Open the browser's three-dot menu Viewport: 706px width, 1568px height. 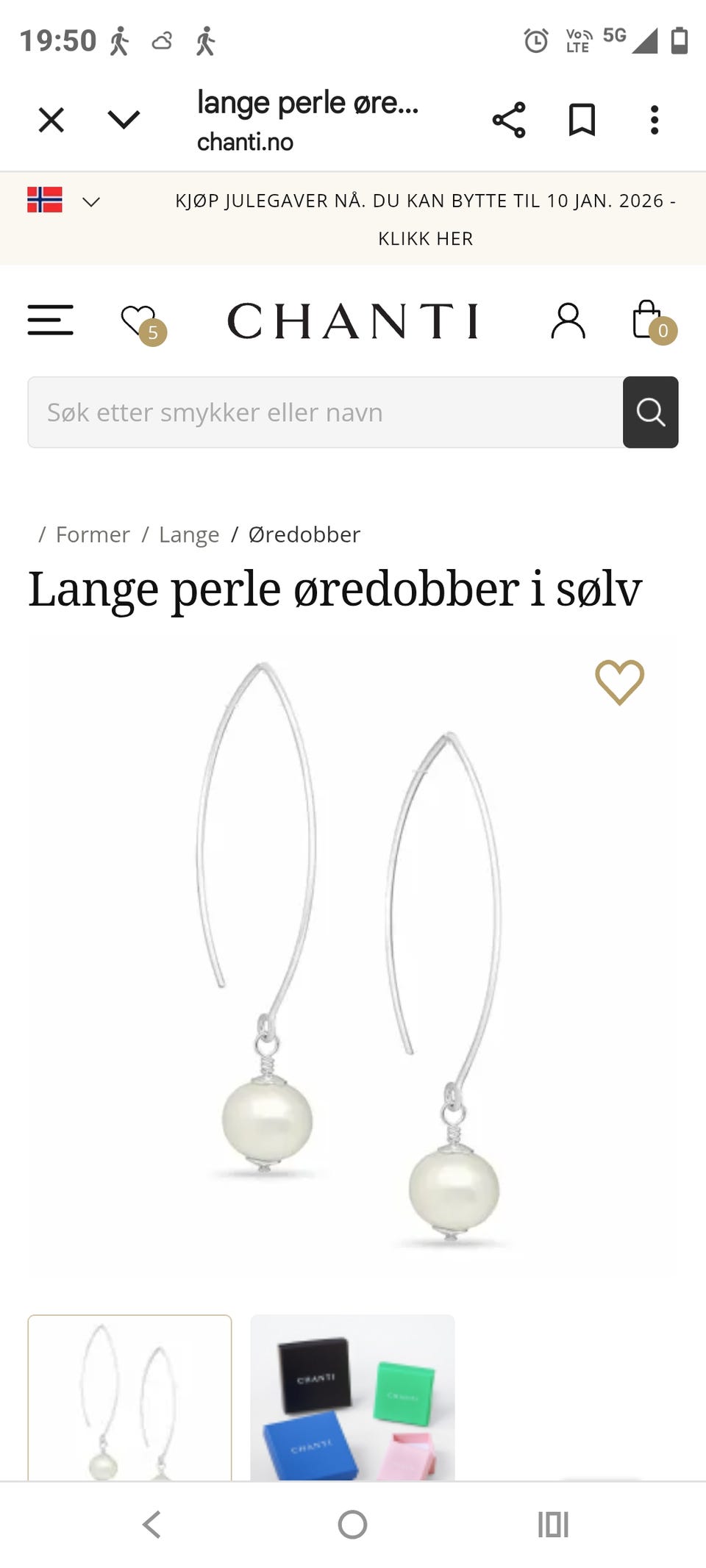[654, 118]
